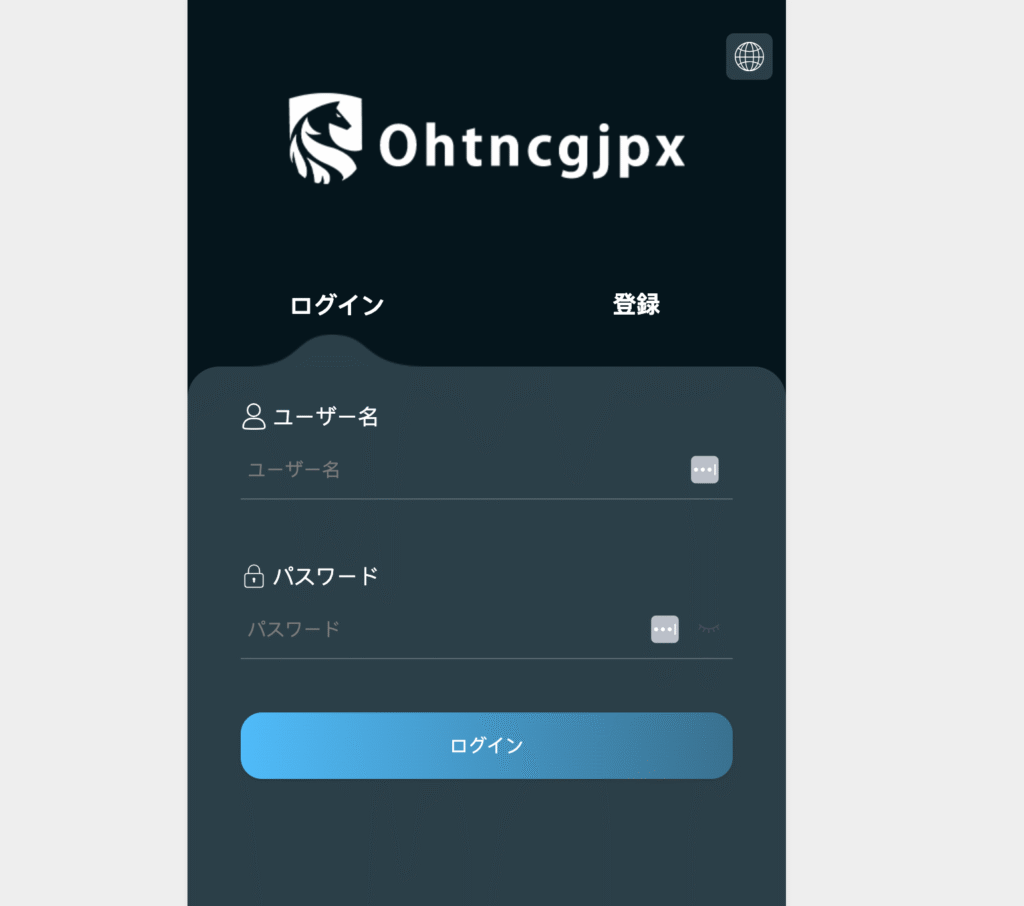Open autofill icon in password field
Image resolution: width=1024 pixels, height=906 pixels.
pyautogui.click(x=664, y=629)
